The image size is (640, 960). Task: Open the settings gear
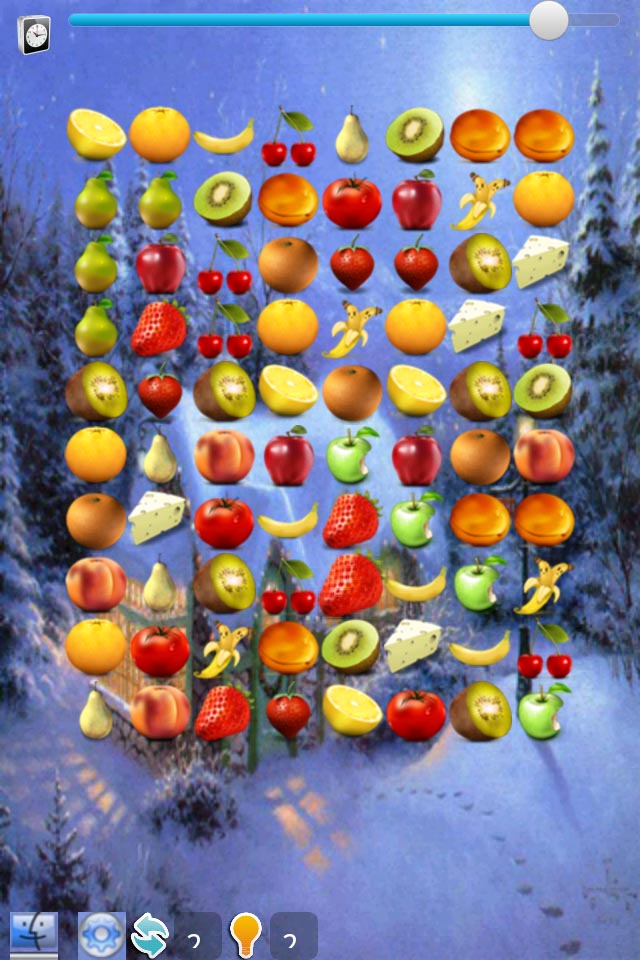101,935
